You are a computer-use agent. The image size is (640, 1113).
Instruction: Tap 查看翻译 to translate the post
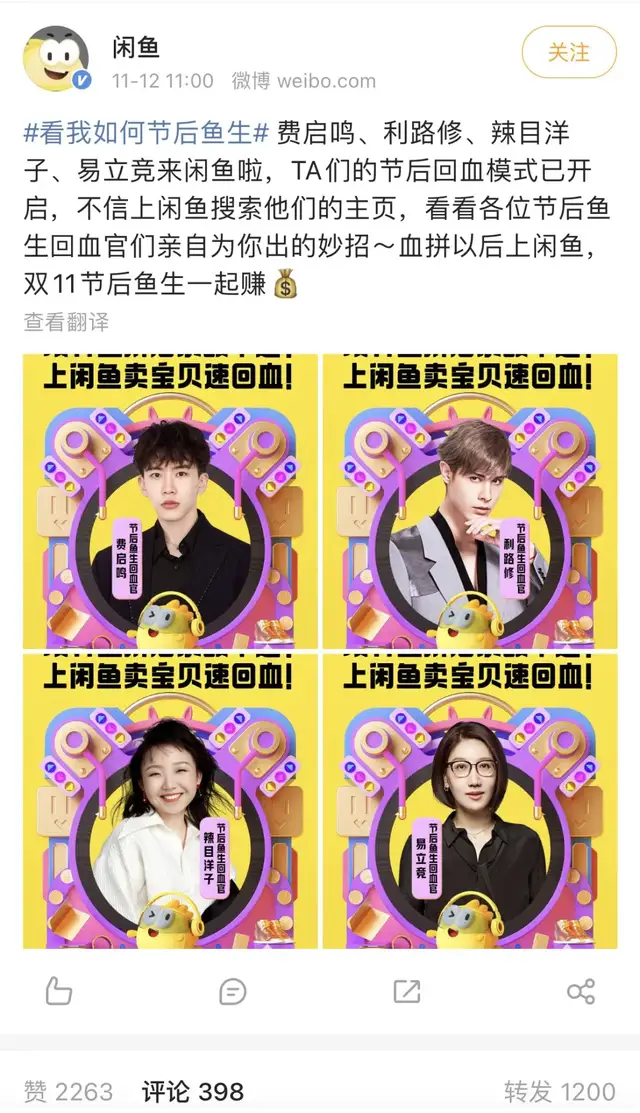point(66,322)
